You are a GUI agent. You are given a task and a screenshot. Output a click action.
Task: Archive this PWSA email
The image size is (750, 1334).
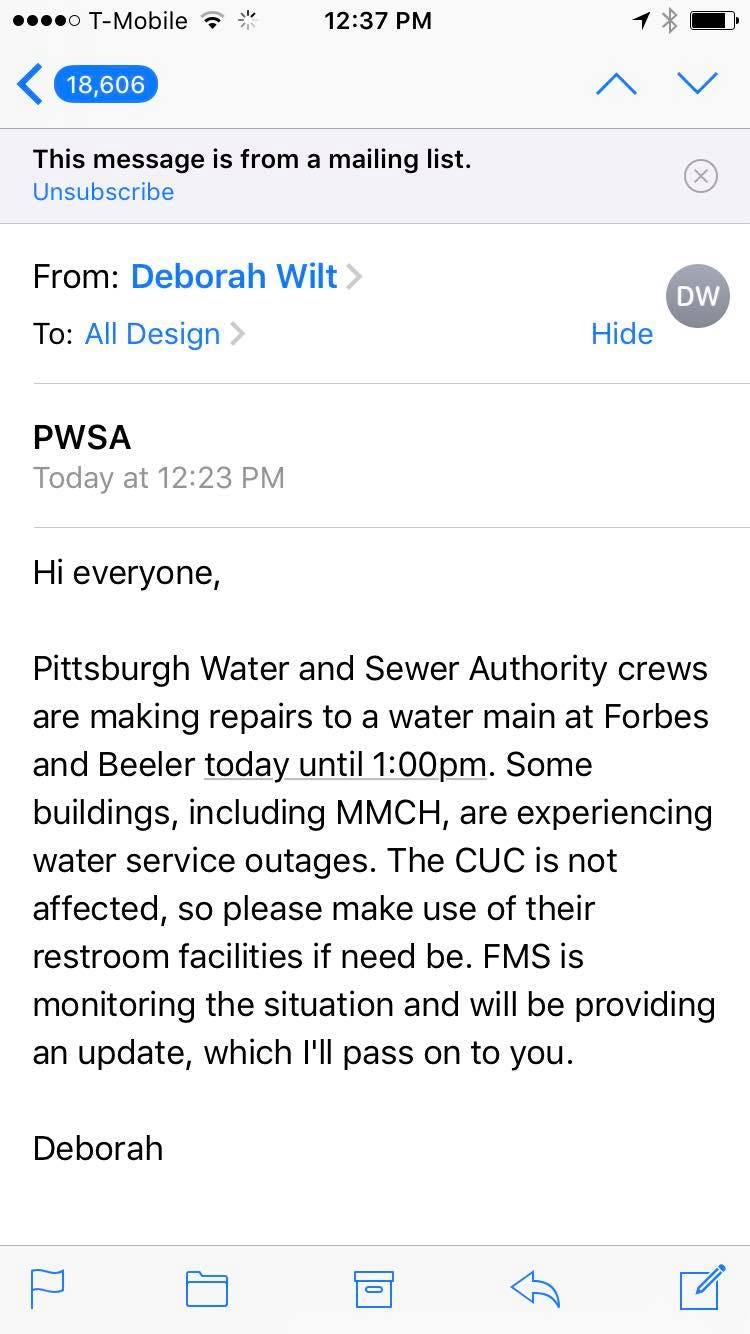[374, 1288]
